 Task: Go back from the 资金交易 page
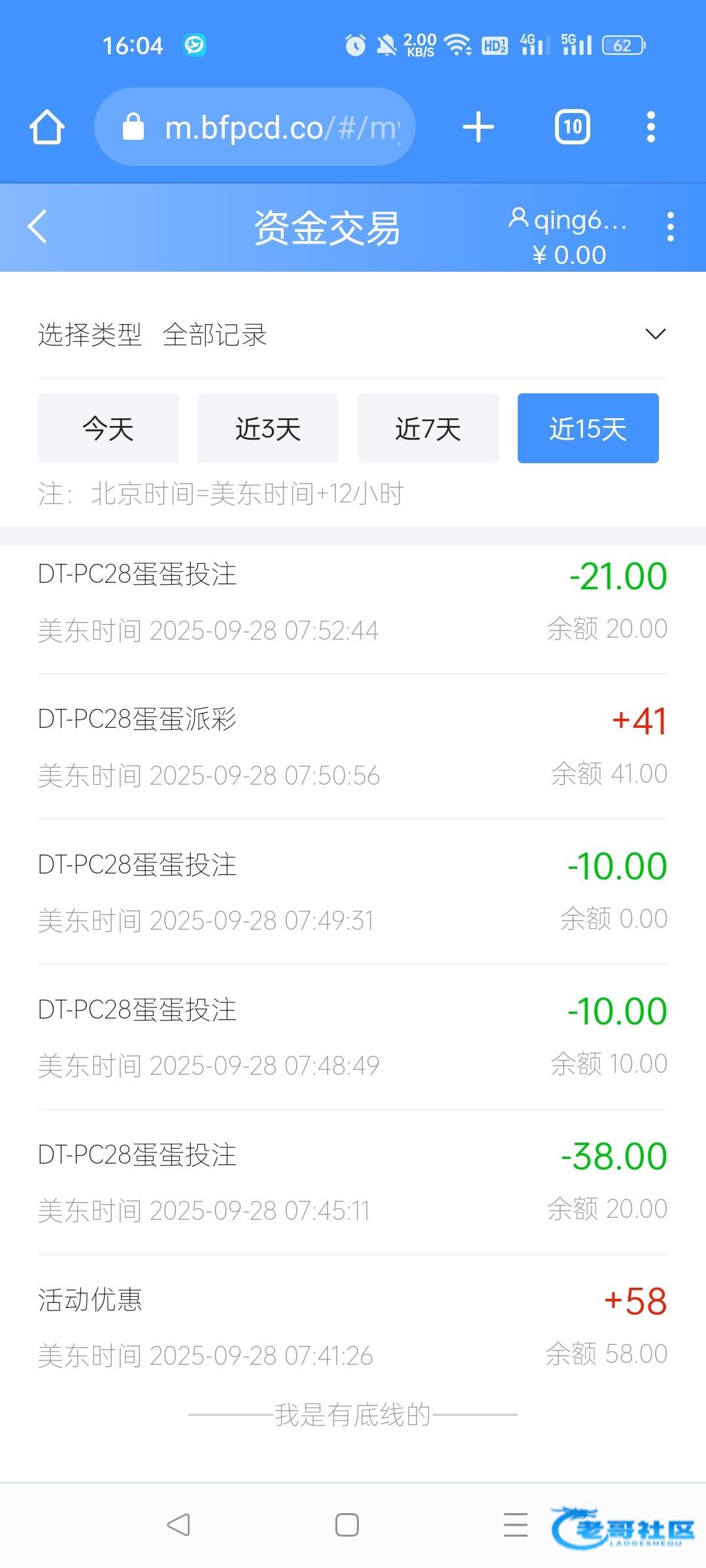pyautogui.click(x=38, y=227)
